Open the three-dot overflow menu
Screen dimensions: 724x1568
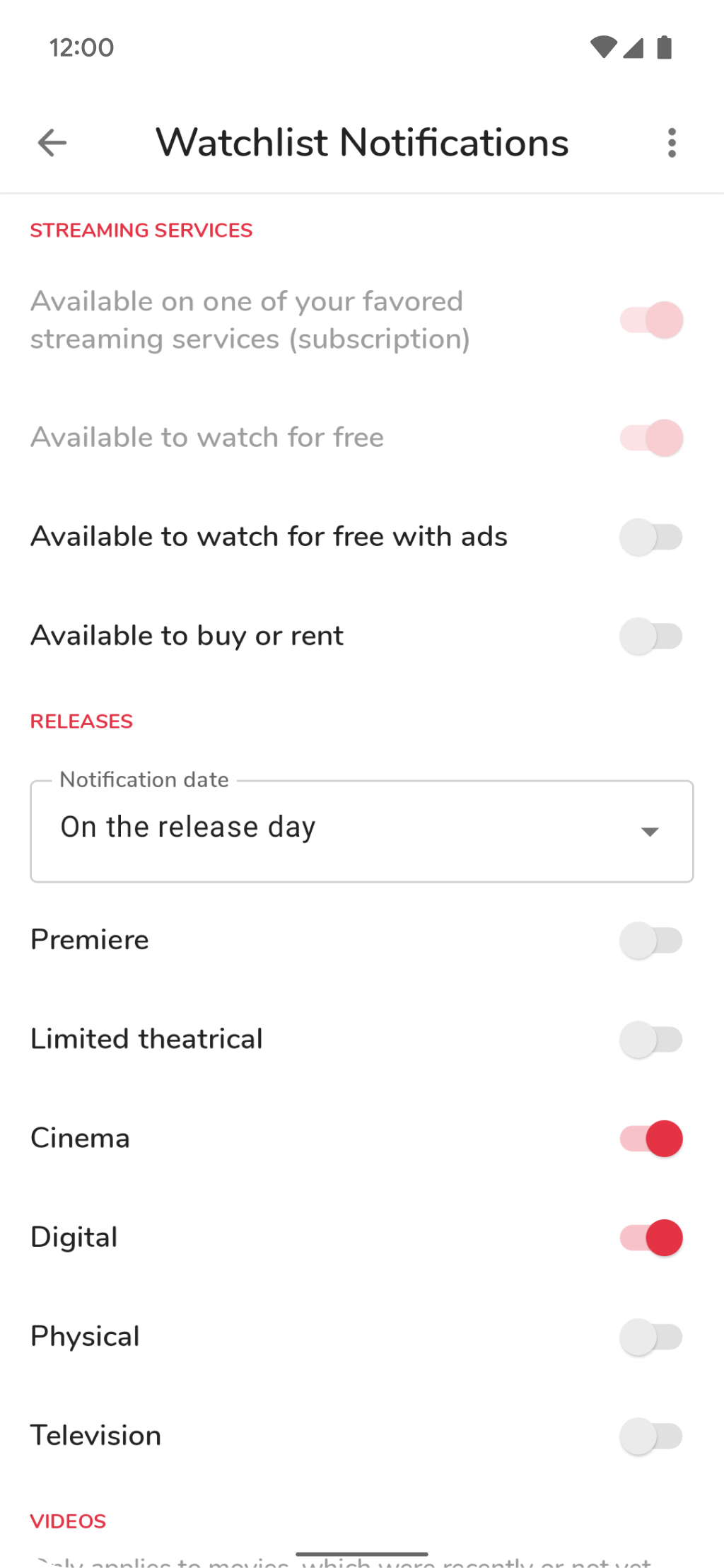point(672,143)
